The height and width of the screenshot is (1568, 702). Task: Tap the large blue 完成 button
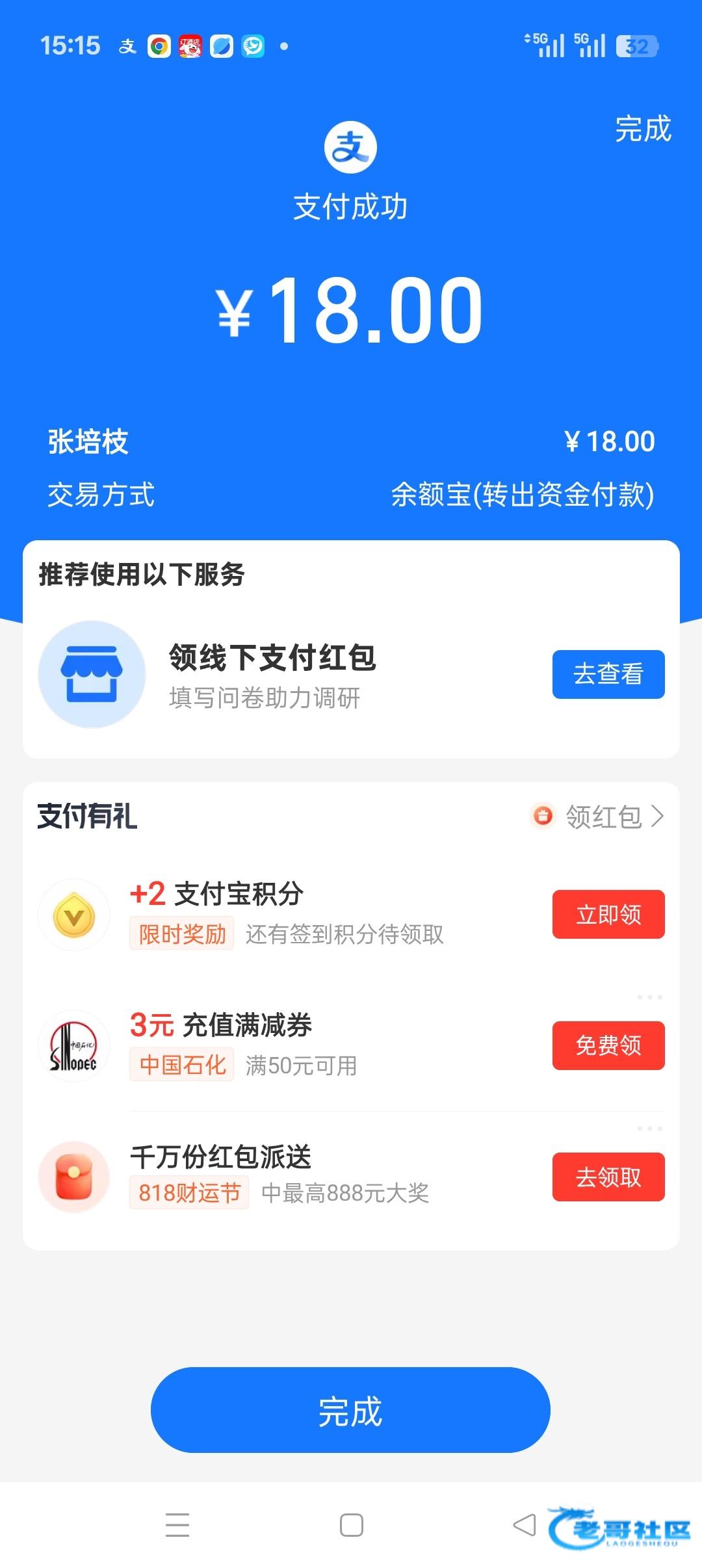(x=350, y=1411)
